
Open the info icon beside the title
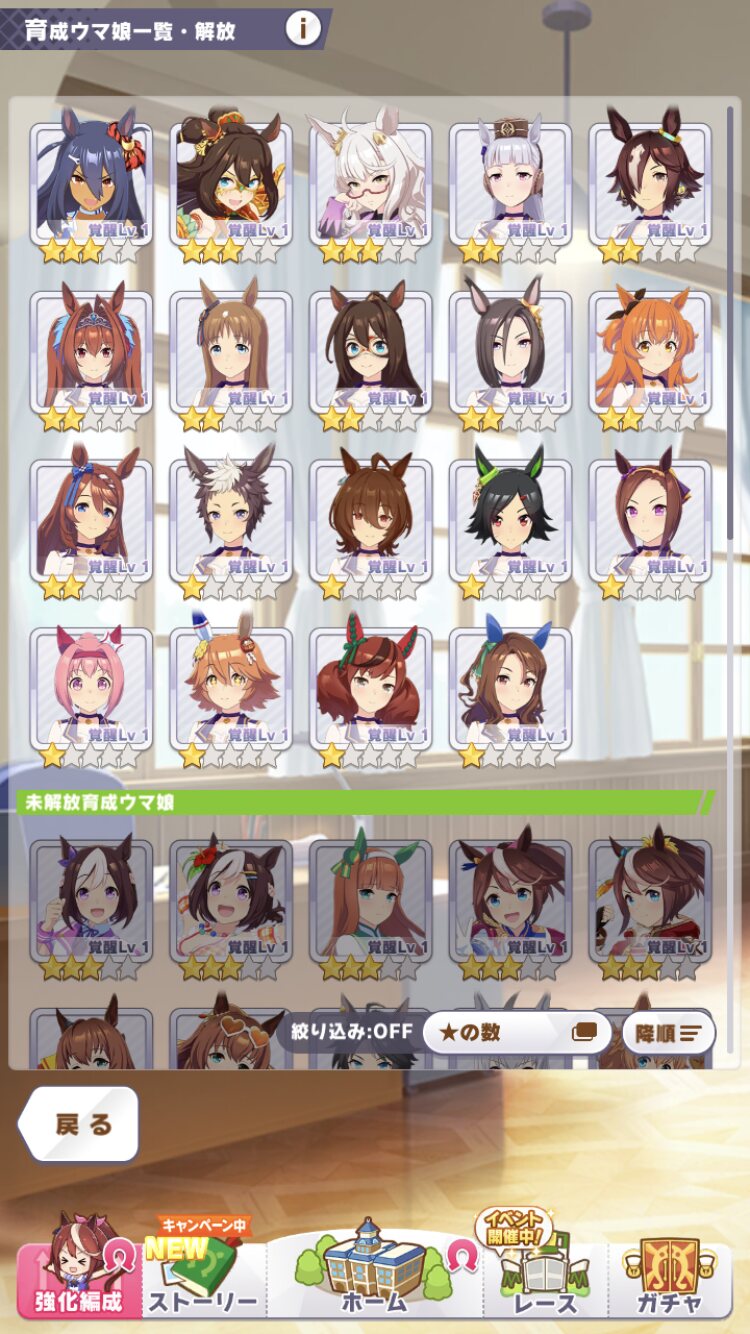point(302,29)
